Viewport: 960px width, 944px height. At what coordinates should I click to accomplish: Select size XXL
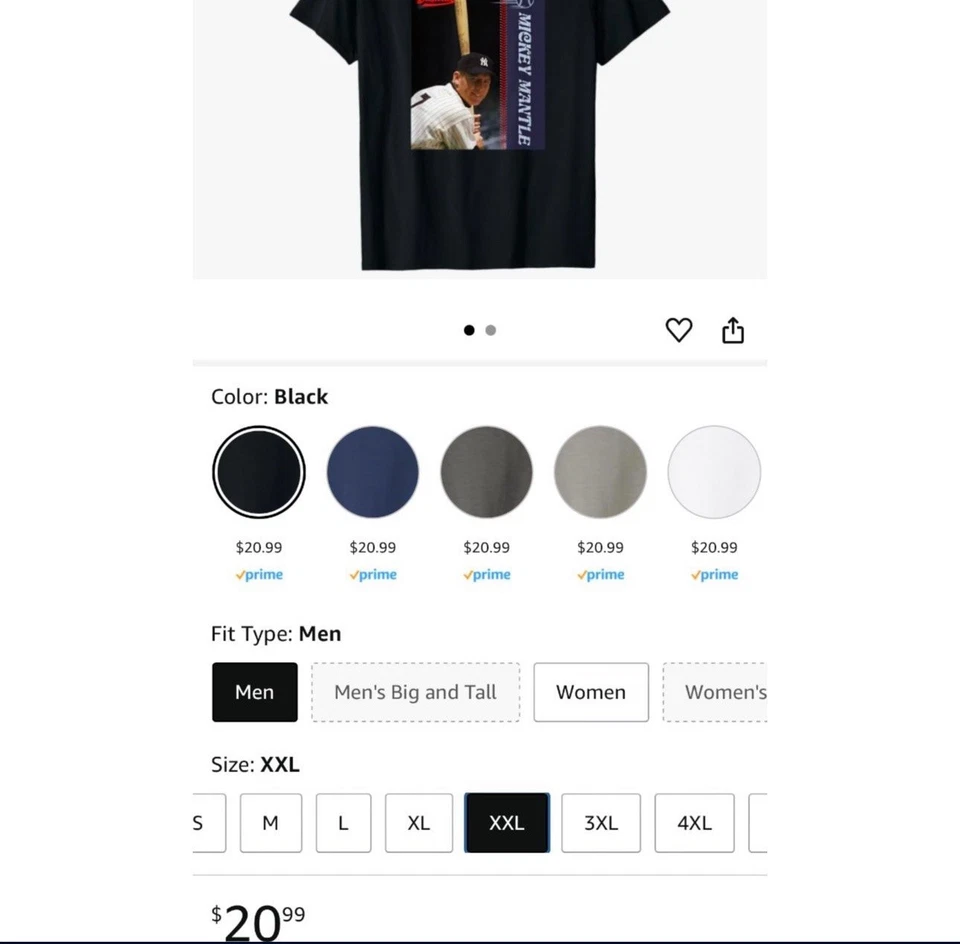(x=506, y=823)
